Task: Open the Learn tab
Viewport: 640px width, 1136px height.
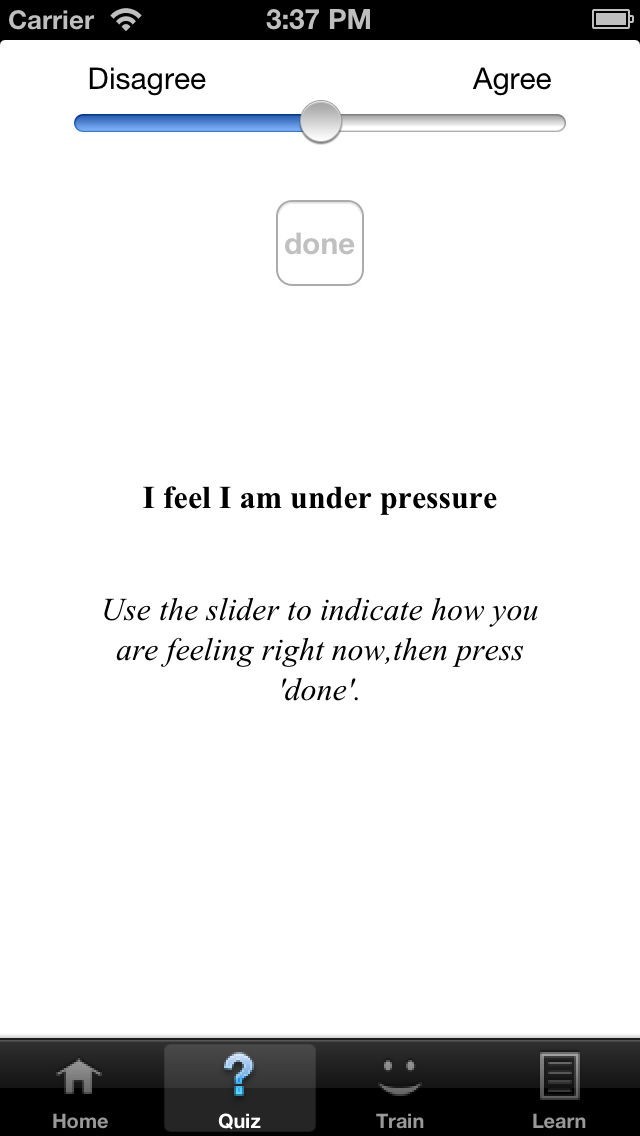Action: pyautogui.click(x=559, y=1089)
